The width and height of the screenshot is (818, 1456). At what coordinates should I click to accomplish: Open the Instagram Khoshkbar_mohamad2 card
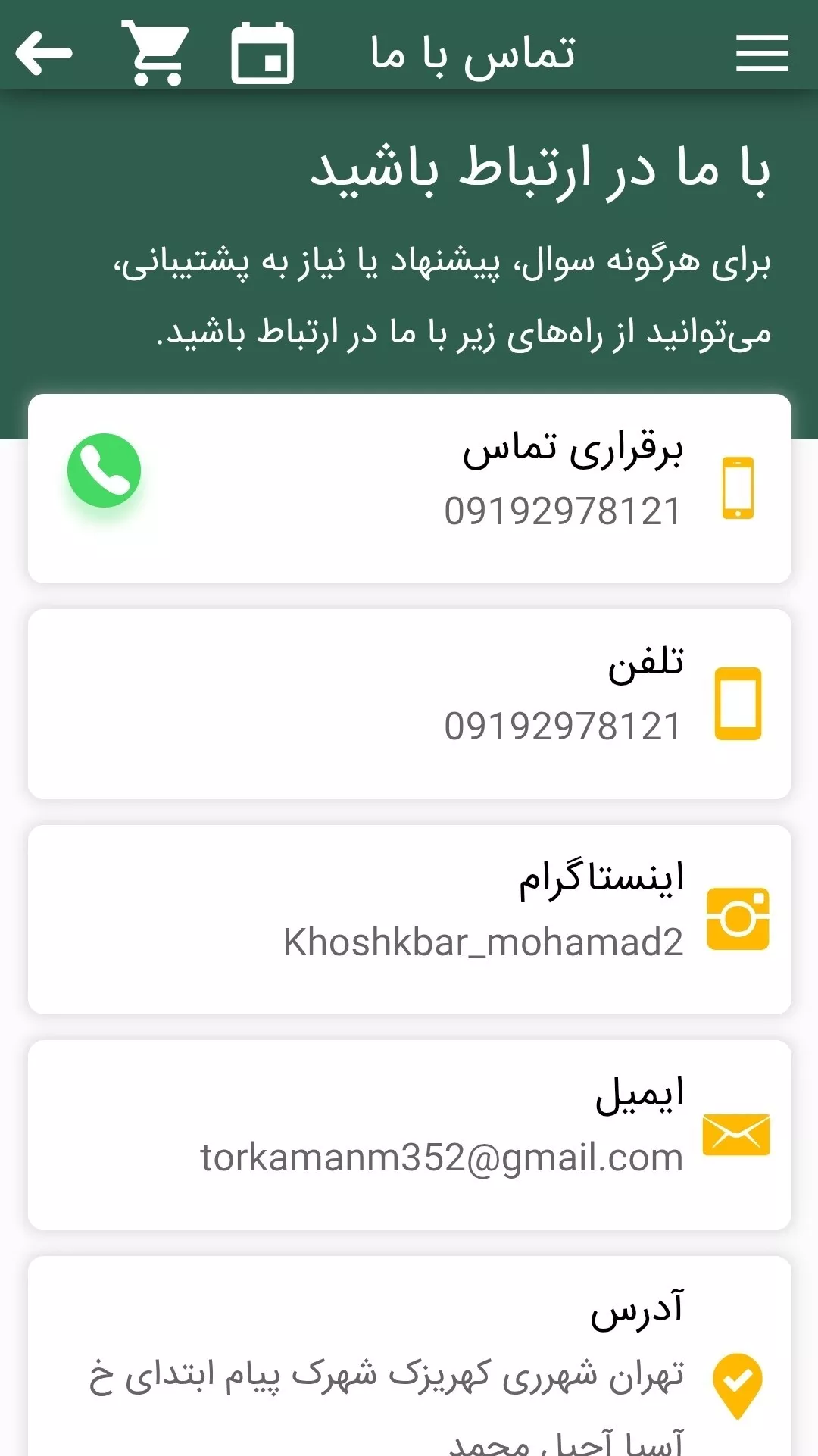point(409,919)
